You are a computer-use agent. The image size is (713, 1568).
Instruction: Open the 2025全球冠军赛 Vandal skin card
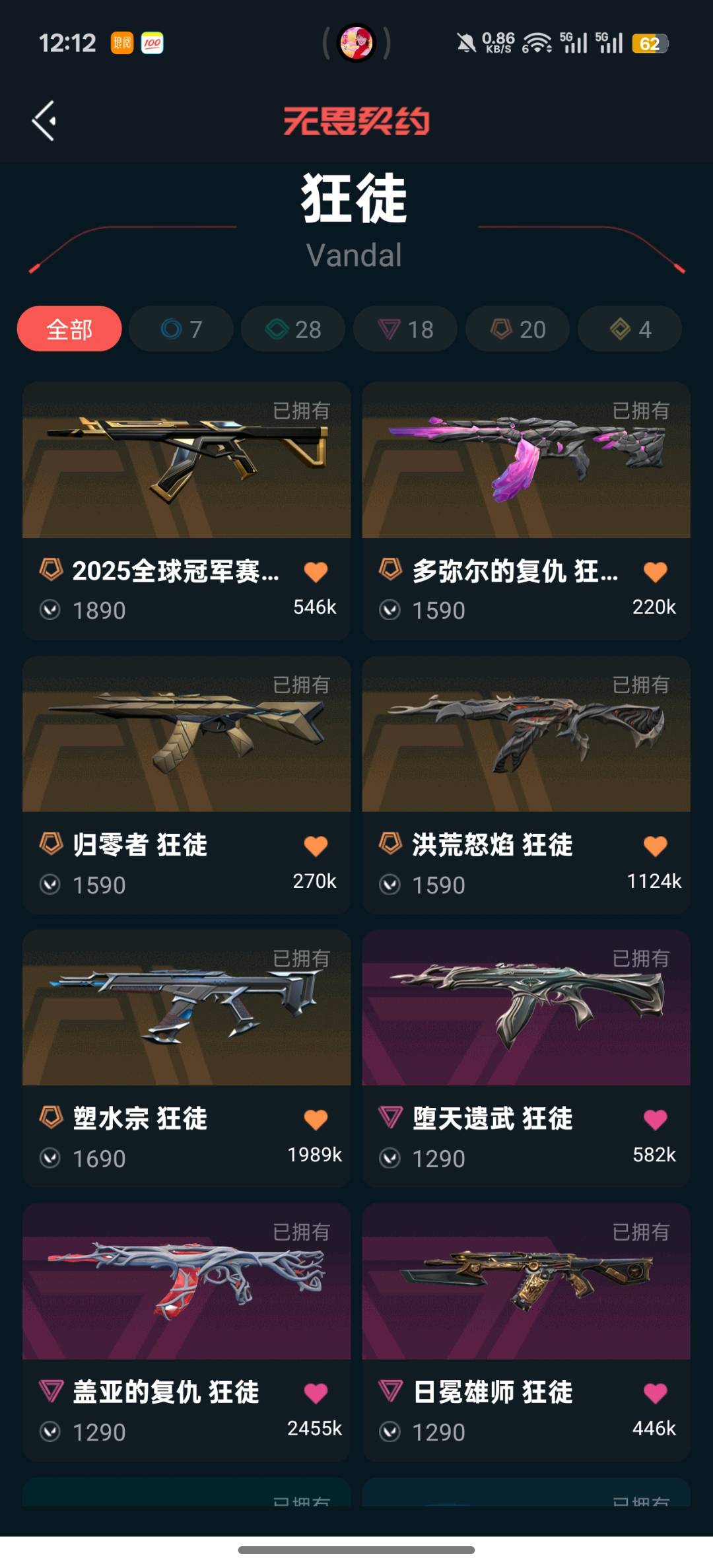186,511
